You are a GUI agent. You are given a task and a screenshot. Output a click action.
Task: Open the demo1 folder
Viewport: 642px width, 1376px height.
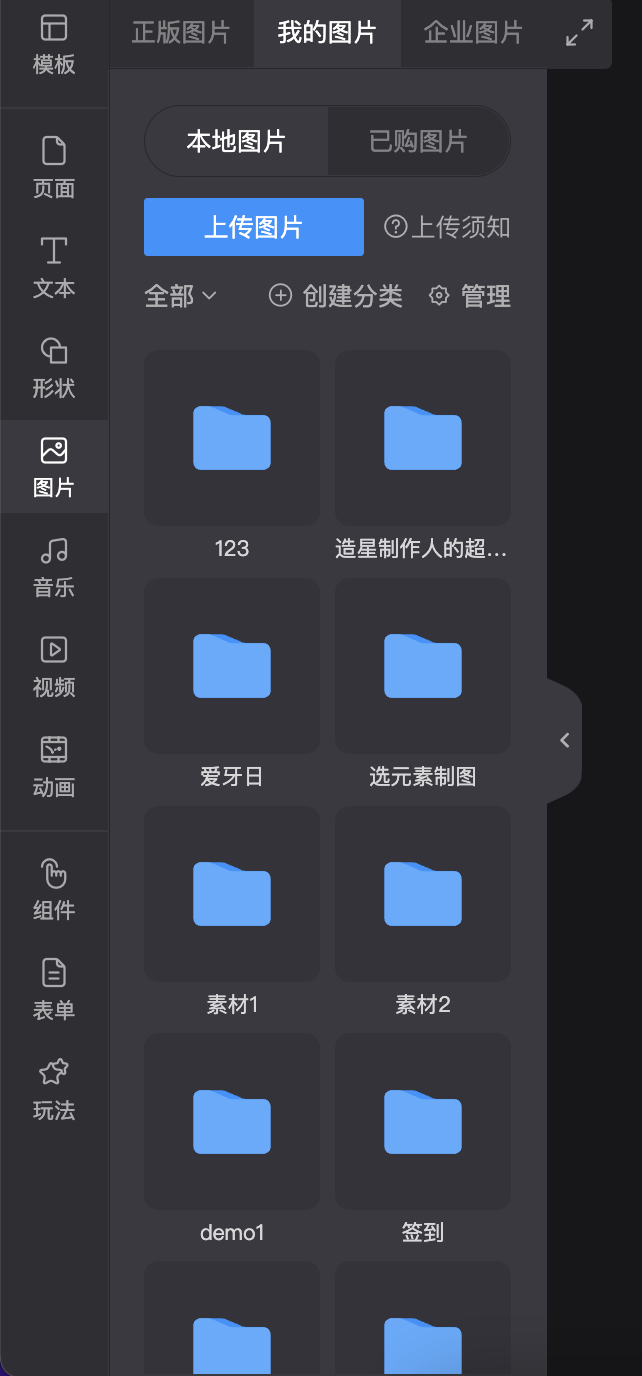pos(232,1139)
